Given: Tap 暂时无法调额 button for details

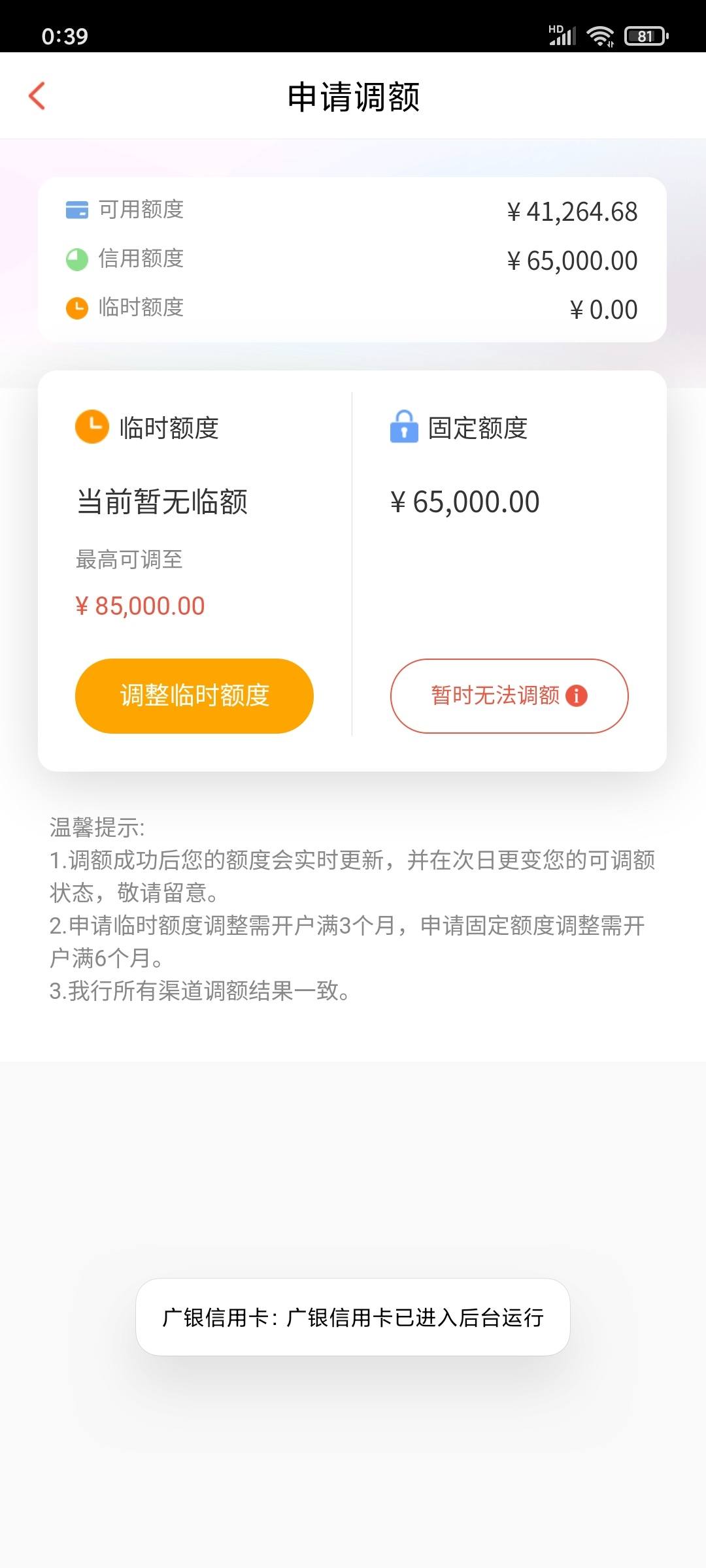Looking at the screenshot, I should [509, 696].
